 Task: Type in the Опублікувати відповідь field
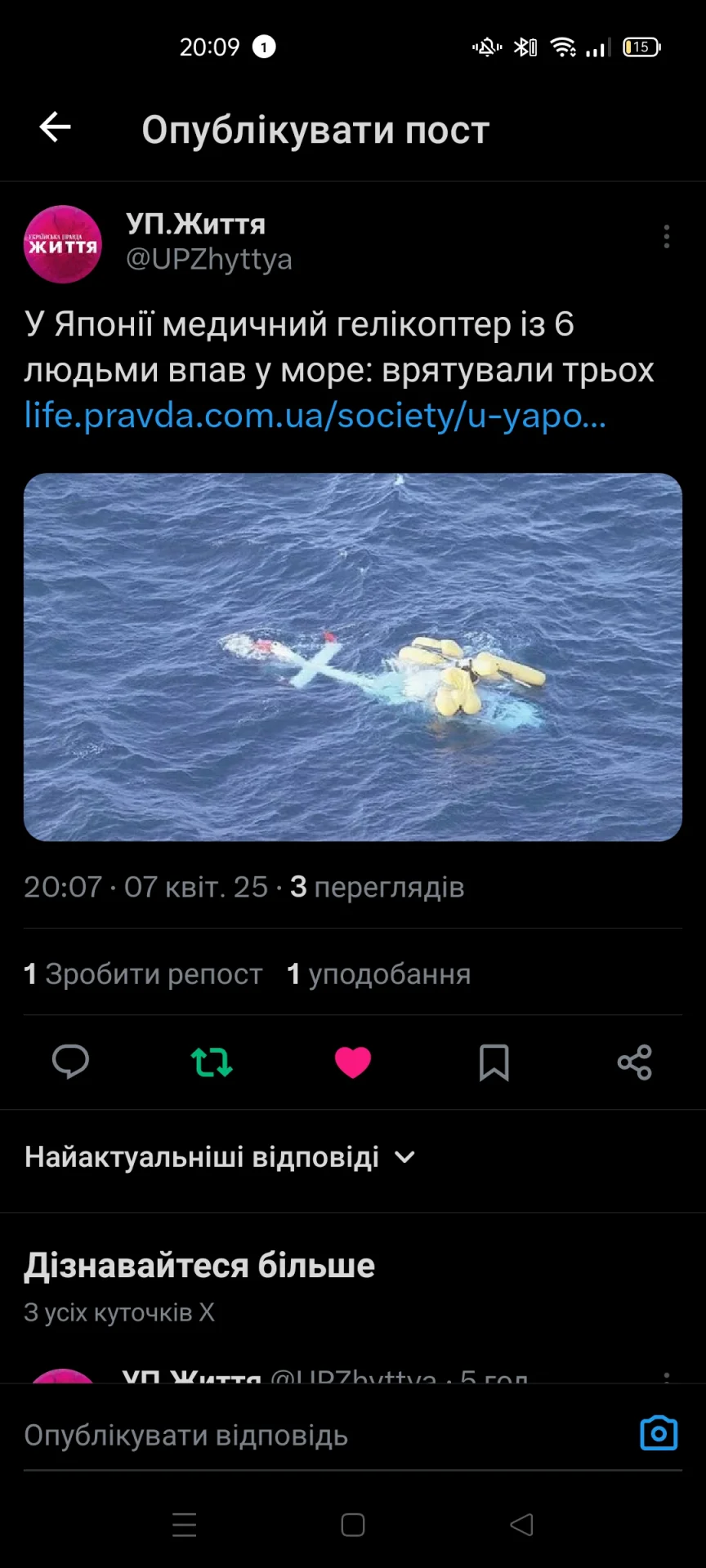coord(311,1435)
